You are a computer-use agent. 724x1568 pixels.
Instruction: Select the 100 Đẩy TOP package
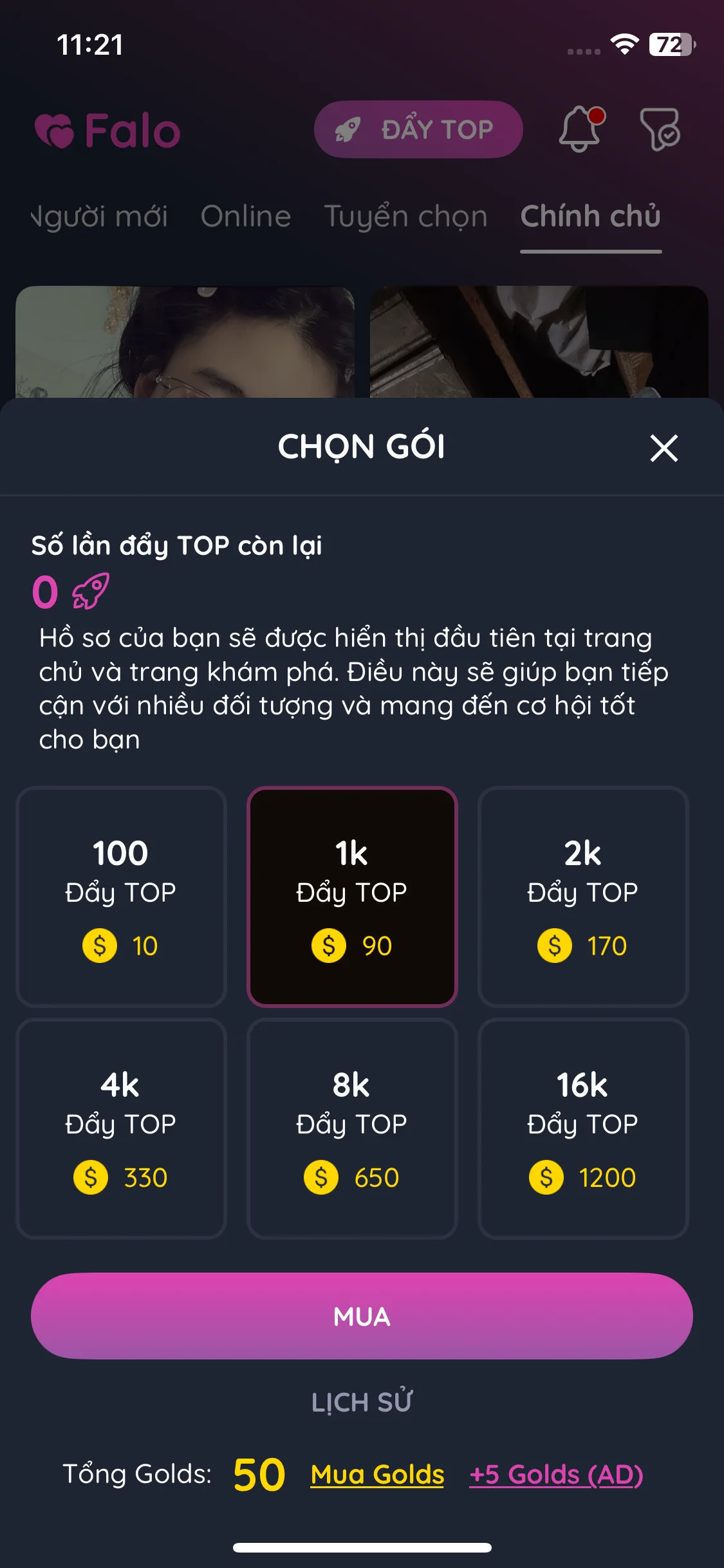[x=121, y=897]
